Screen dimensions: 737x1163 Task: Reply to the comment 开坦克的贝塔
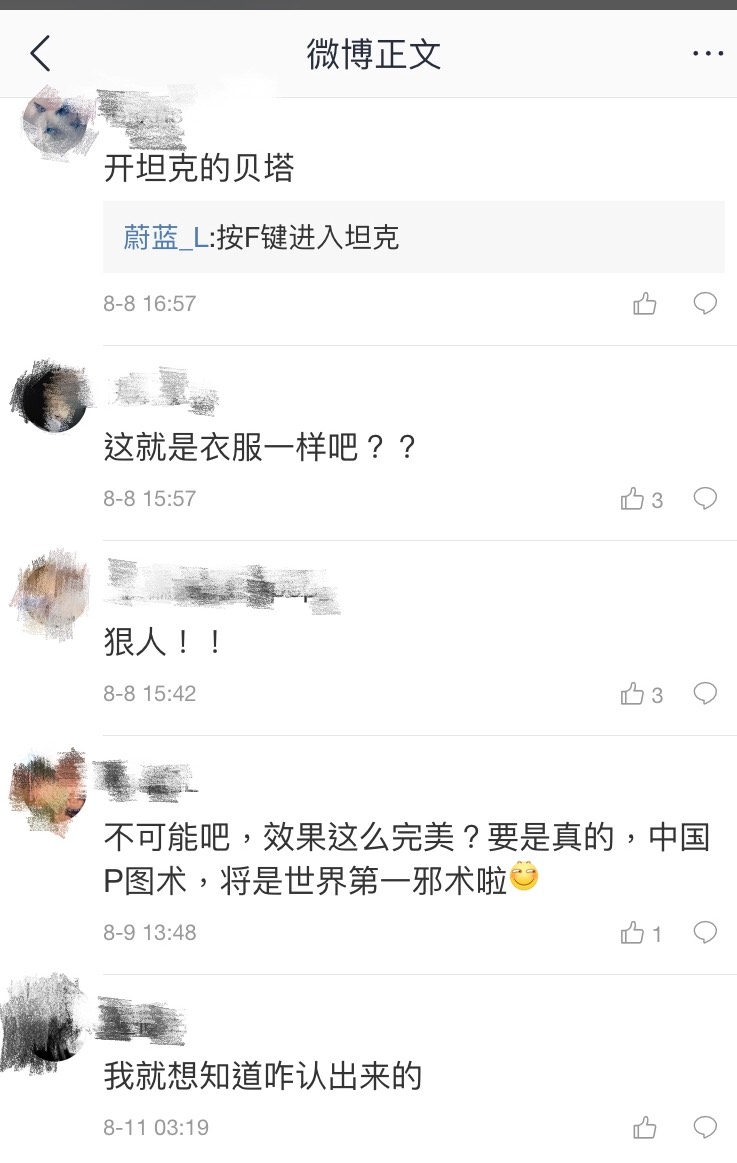(x=706, y=303)
